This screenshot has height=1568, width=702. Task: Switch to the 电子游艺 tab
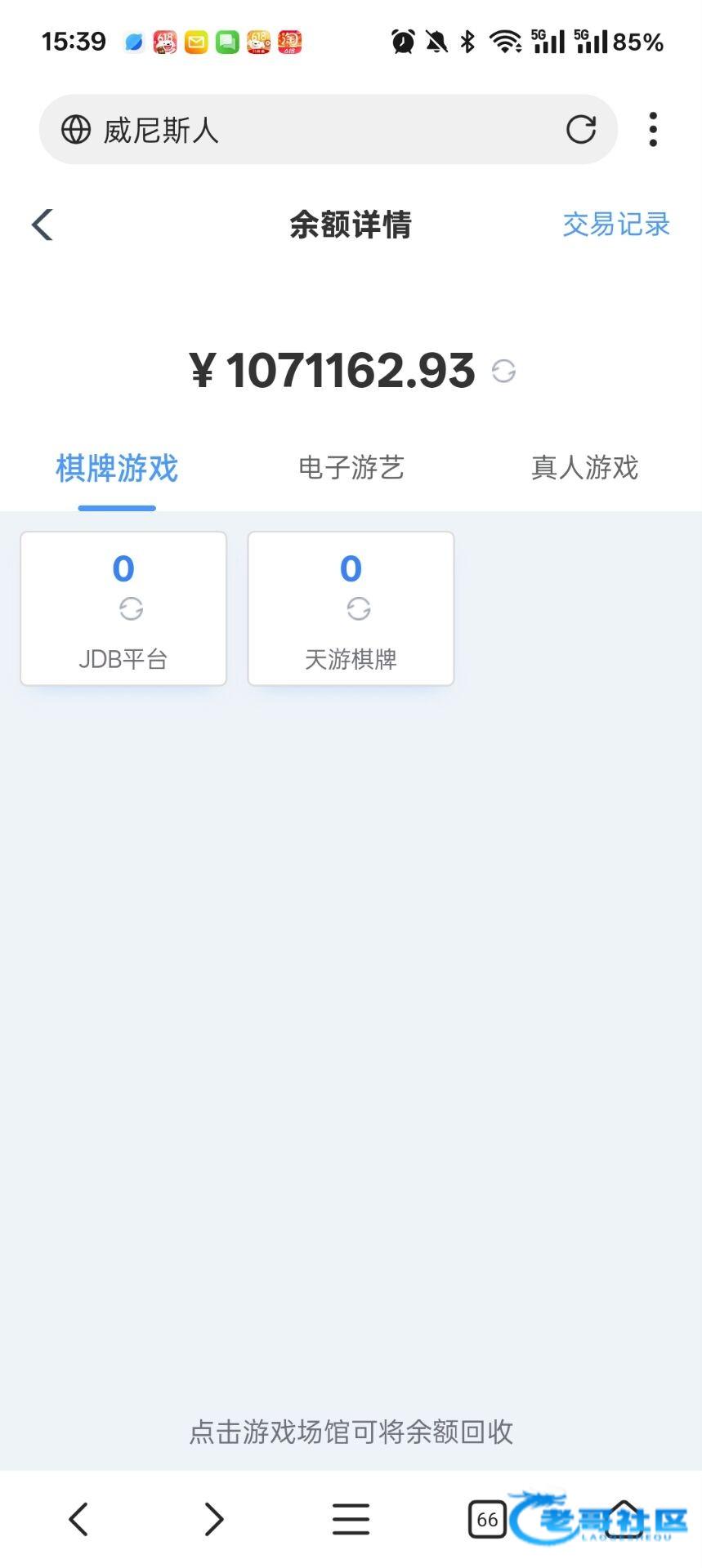click(351, 468)
